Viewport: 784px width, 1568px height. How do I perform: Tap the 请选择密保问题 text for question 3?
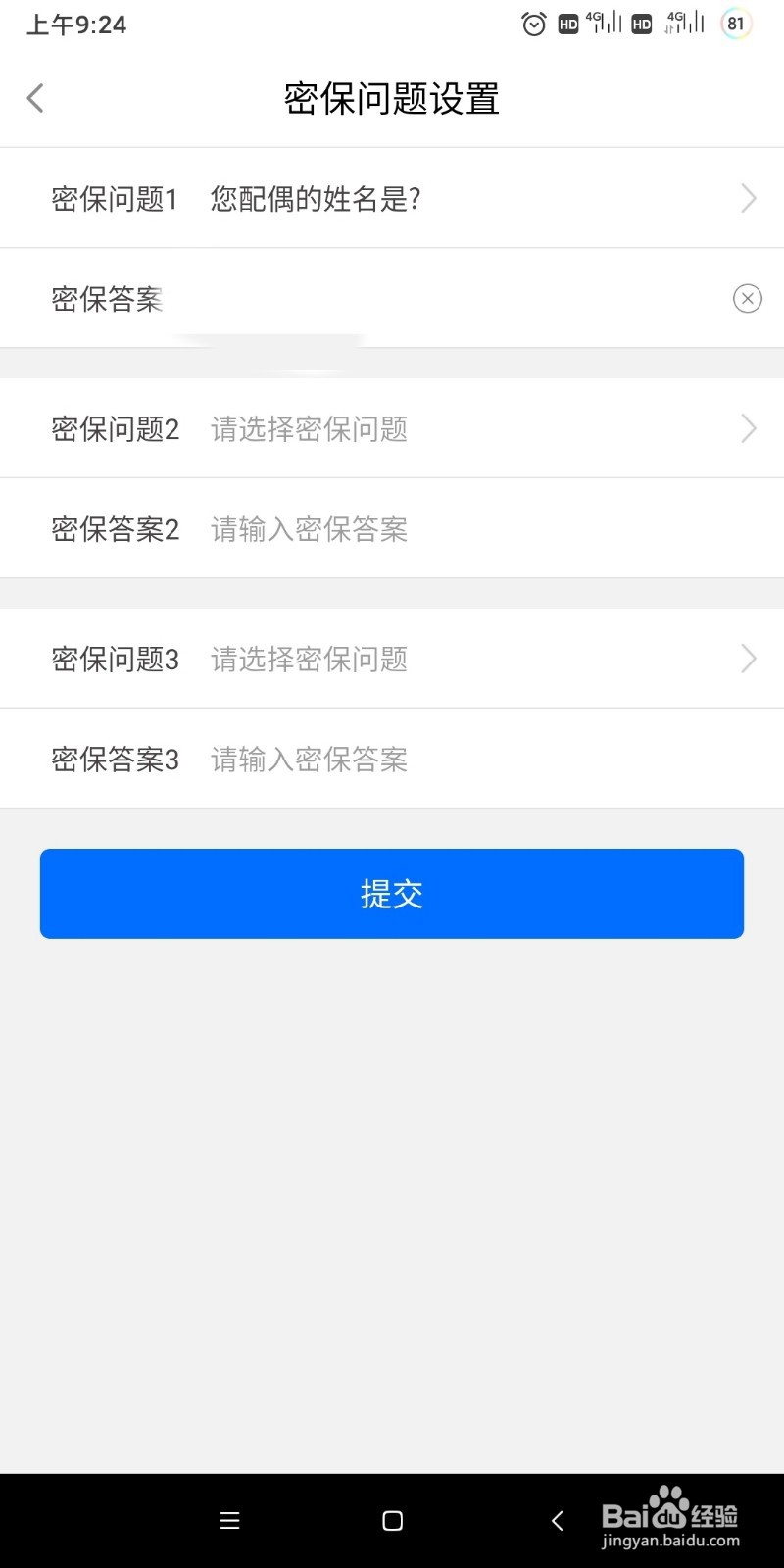308,660
